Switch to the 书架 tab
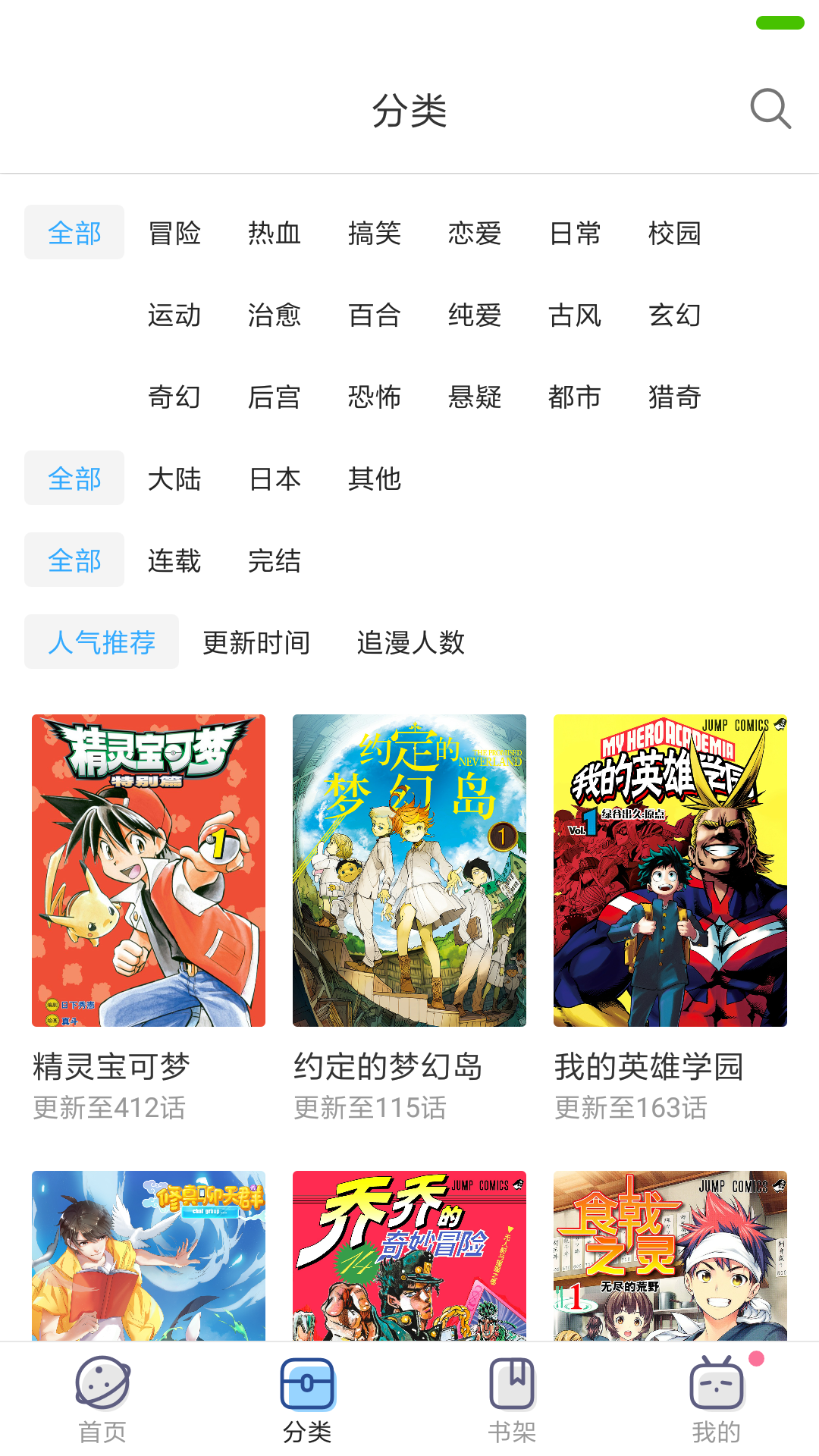The height and width of the screenshot is (1456, 819). [x=512, y=1399]
